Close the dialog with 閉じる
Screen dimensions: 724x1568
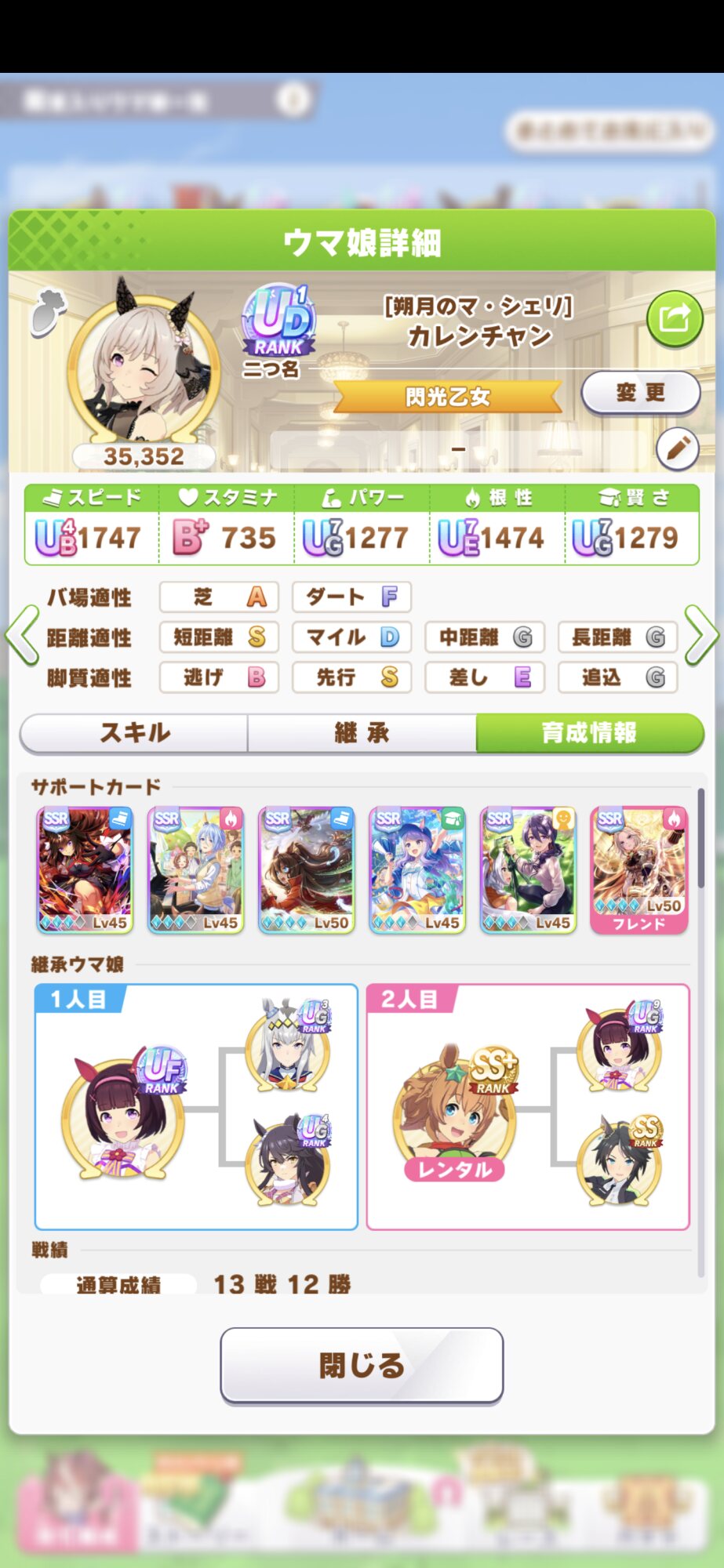click(362, 1365)
